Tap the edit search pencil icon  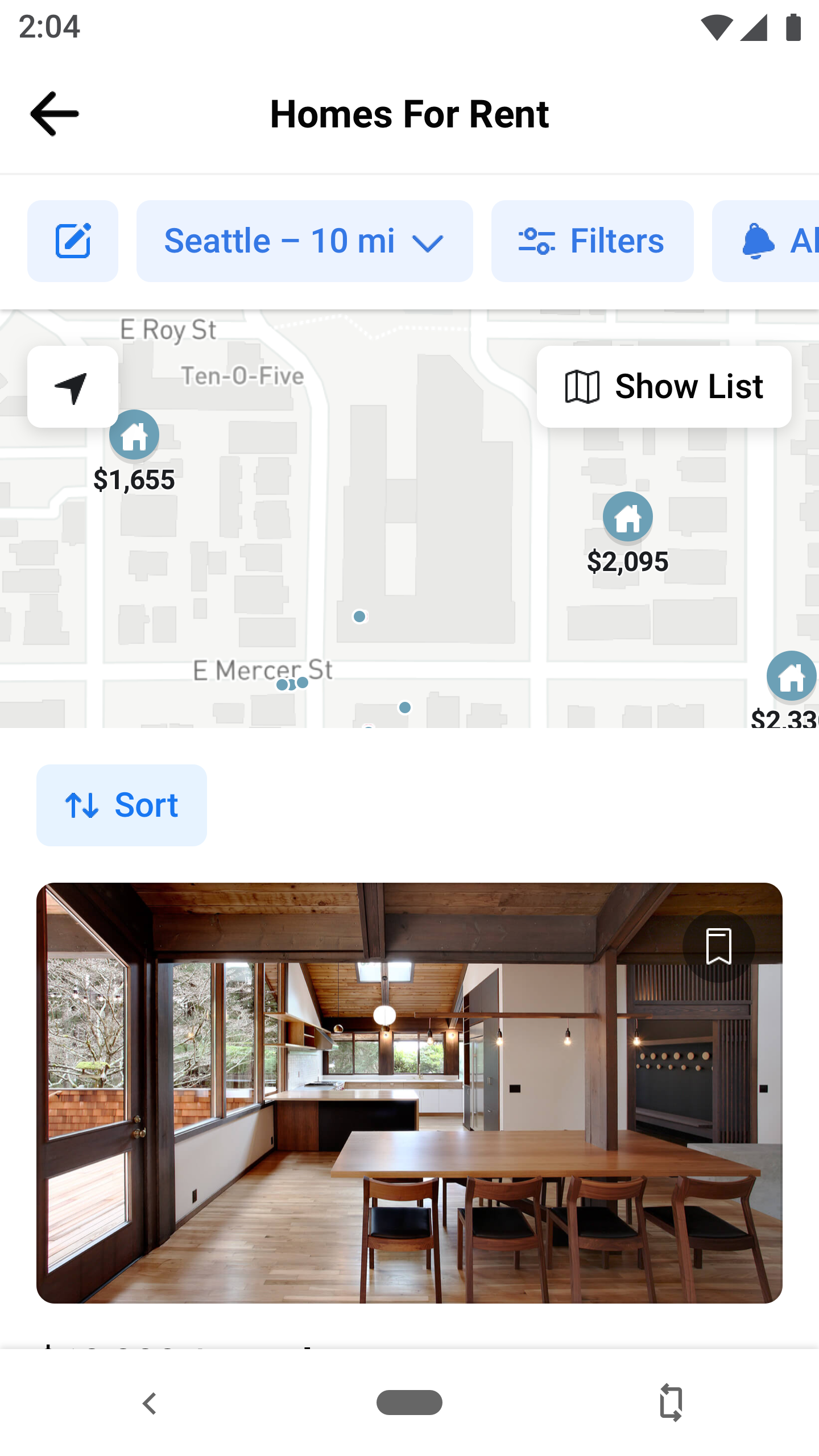(x=73, y=241)
